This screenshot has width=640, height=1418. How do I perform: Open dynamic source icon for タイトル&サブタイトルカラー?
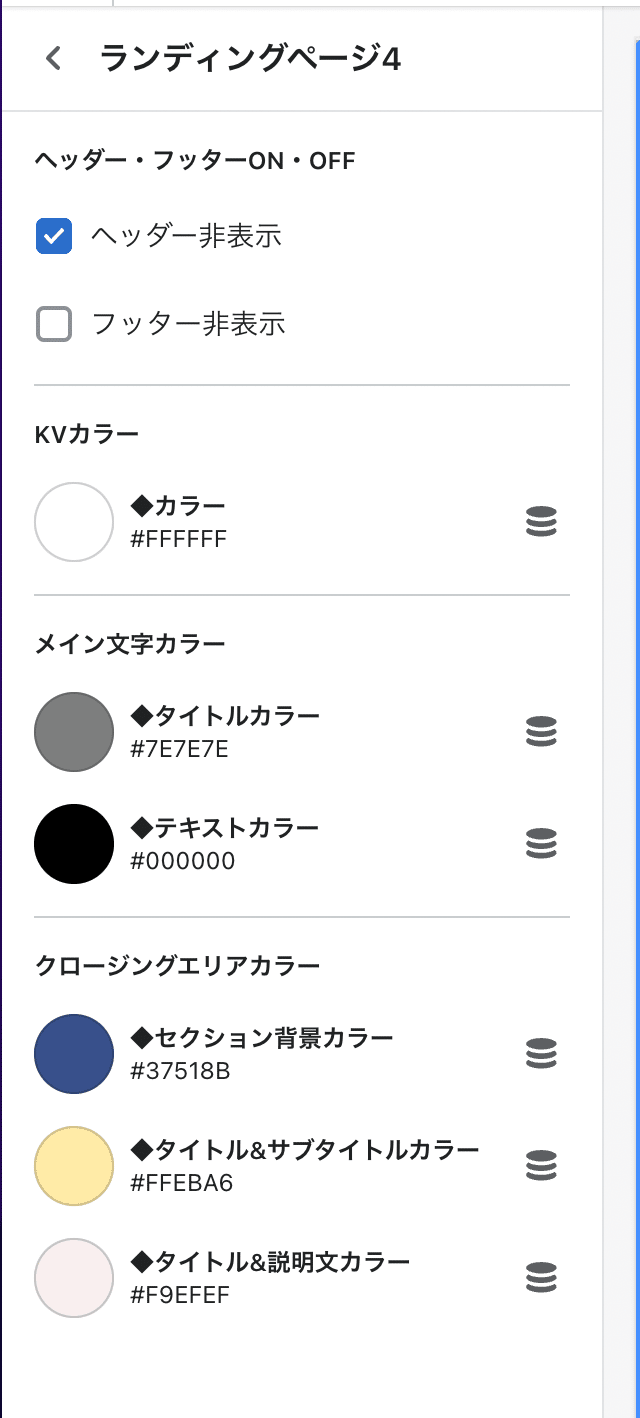(x=541, y=1166)
